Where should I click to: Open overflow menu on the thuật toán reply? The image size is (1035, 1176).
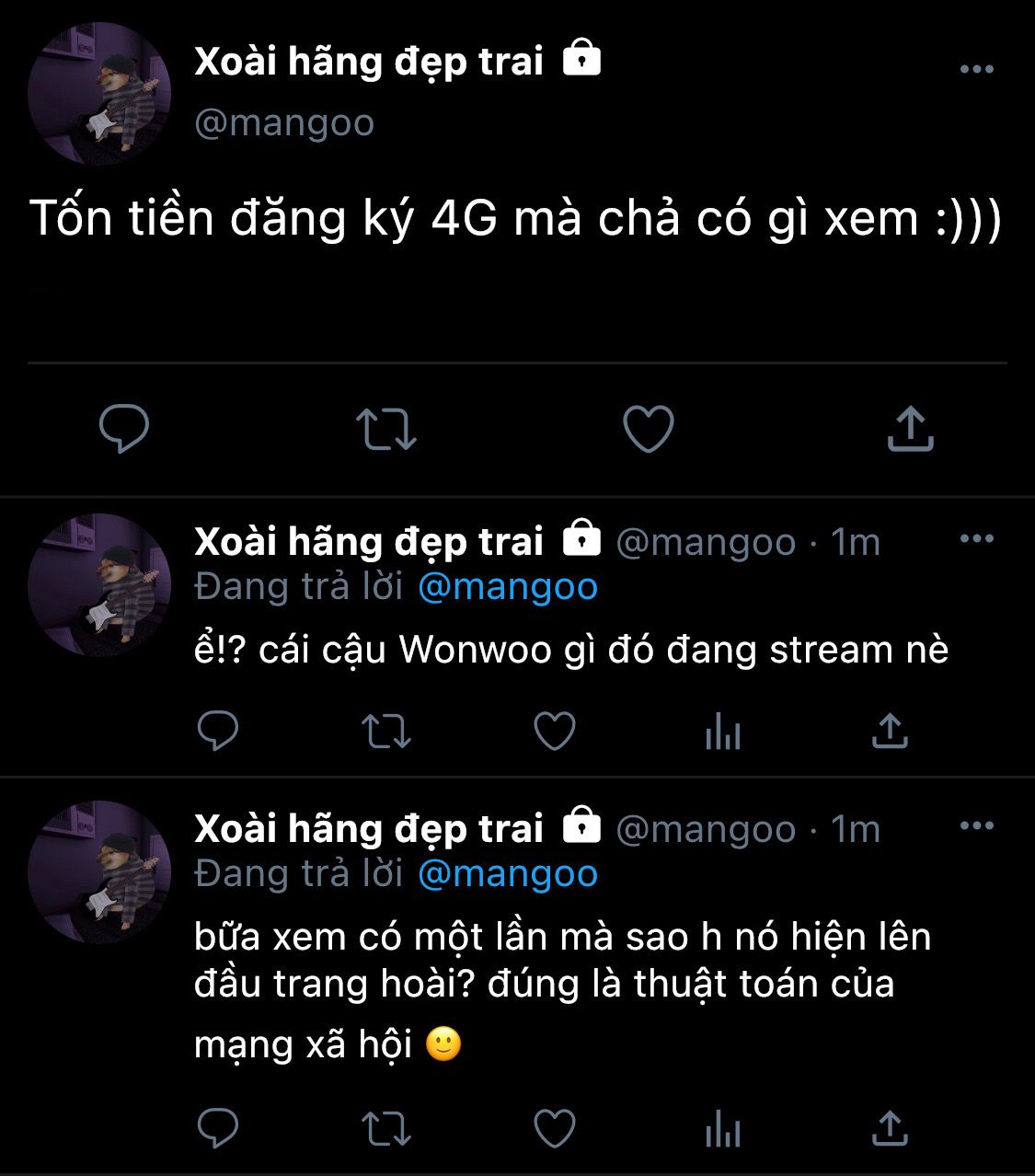(976, 826)
